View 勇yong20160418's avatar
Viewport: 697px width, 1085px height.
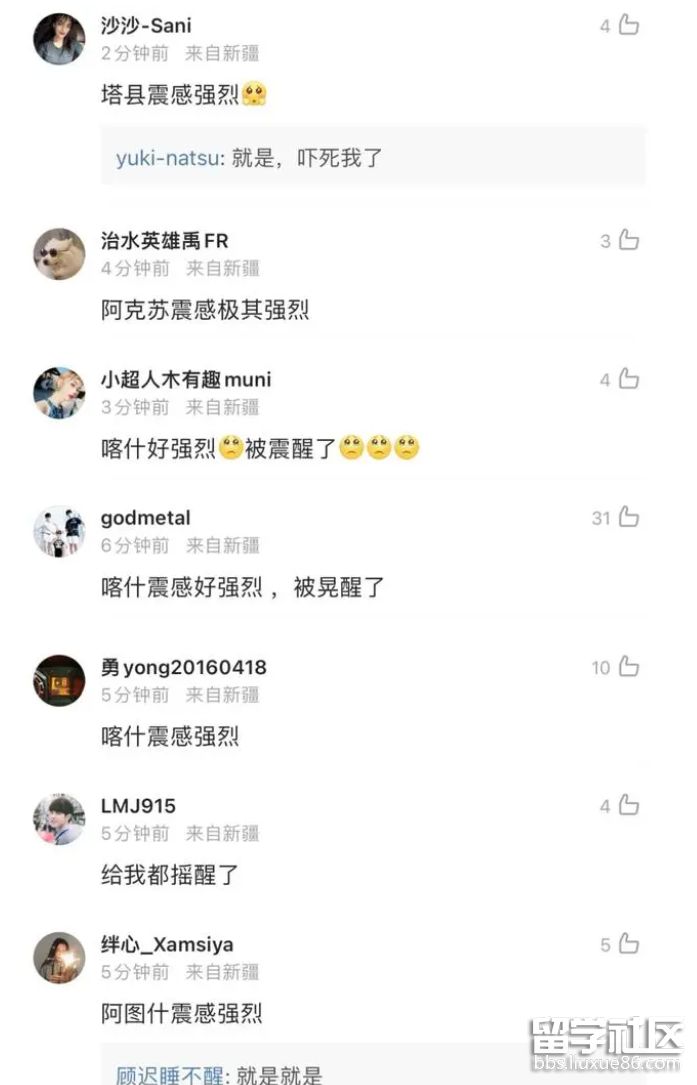(59, 681)
